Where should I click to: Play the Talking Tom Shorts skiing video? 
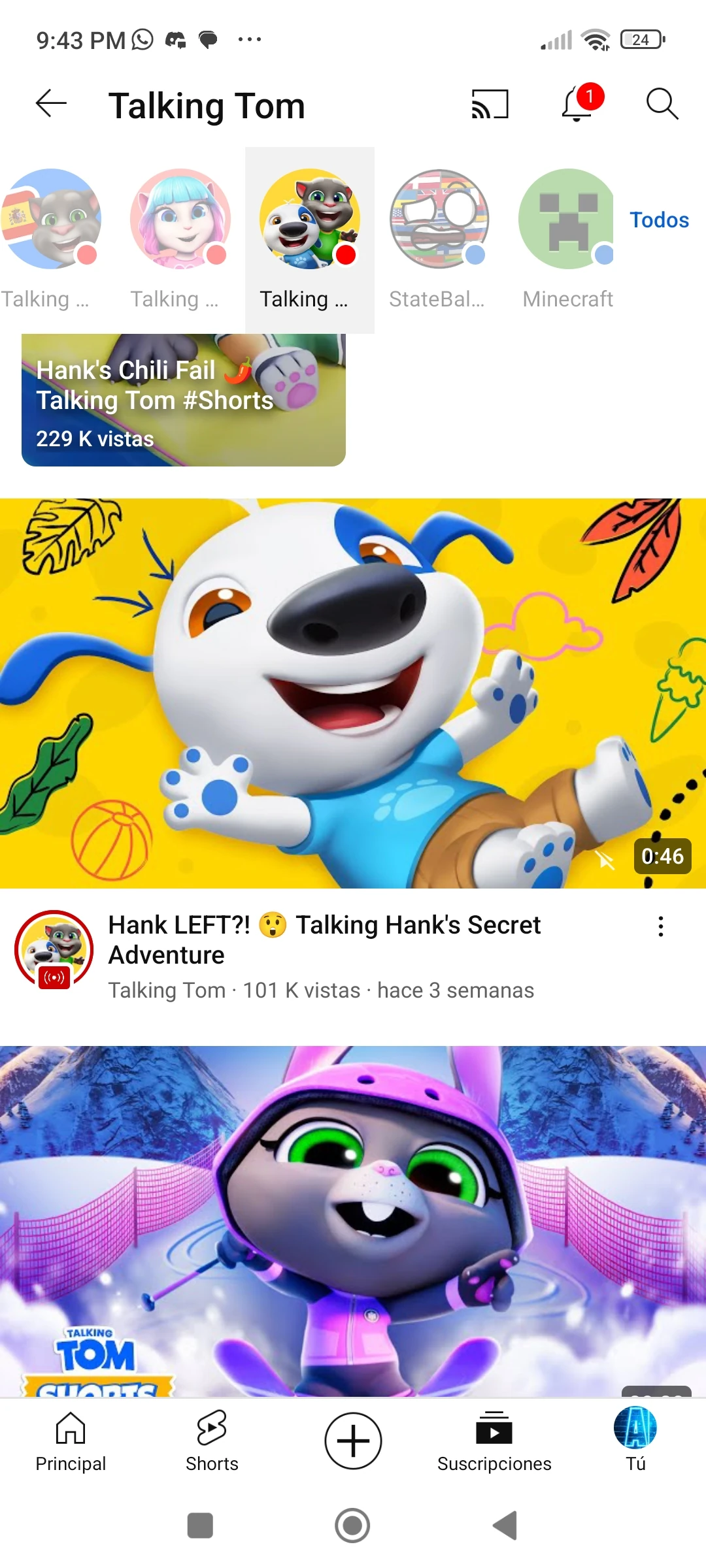click(353, 1220)
